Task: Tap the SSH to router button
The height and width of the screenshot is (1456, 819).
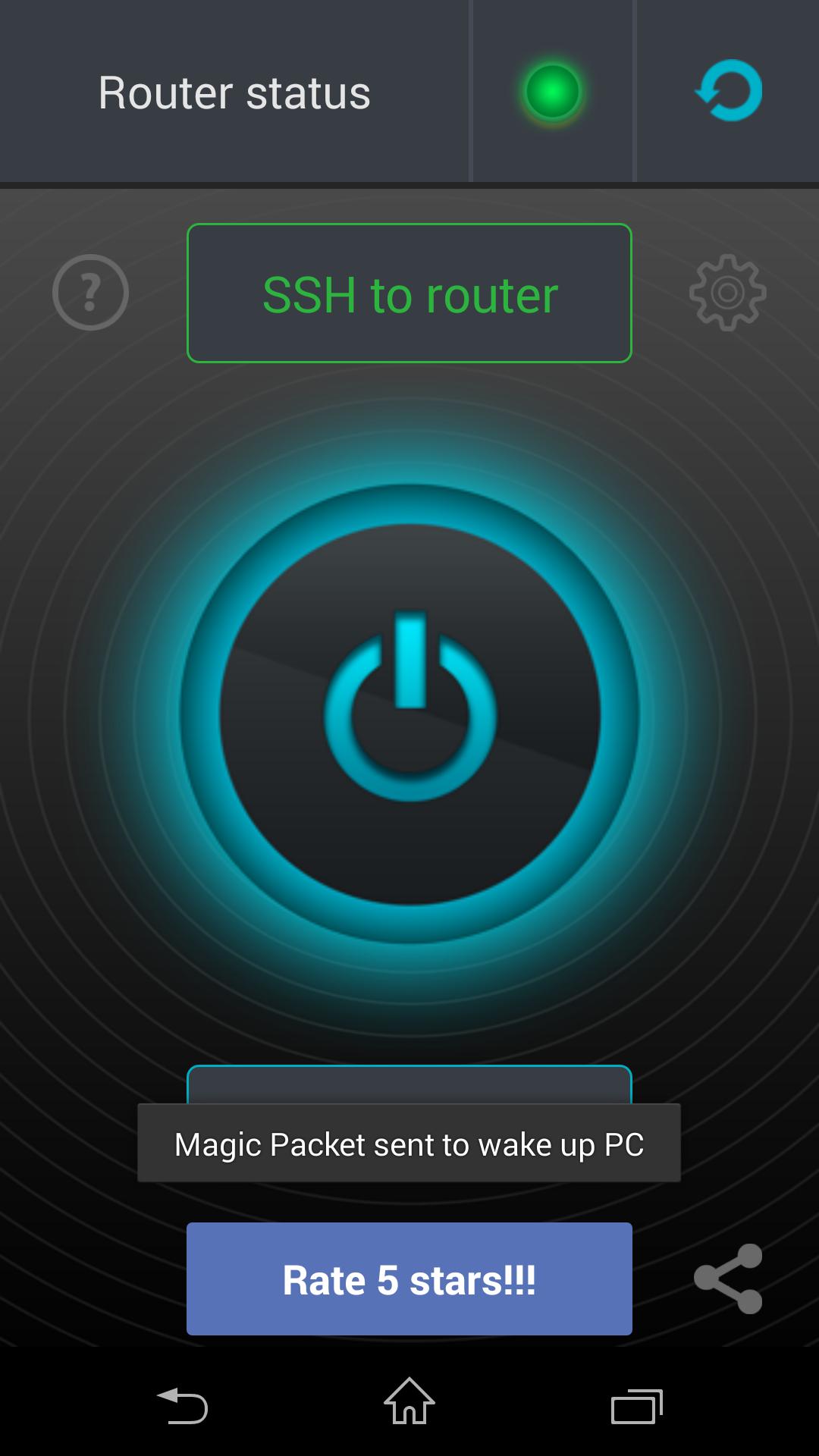Action: coord(409,293)
